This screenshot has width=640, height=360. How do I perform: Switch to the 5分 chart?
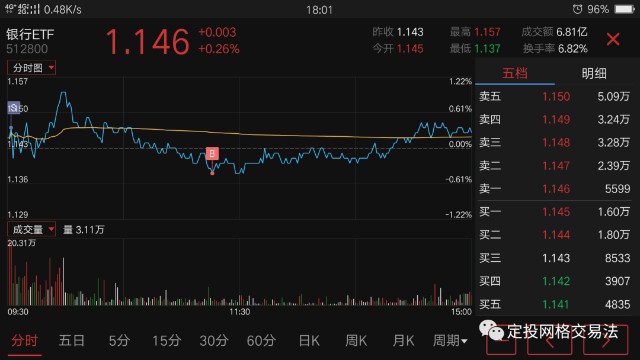(x=119, y=340)
